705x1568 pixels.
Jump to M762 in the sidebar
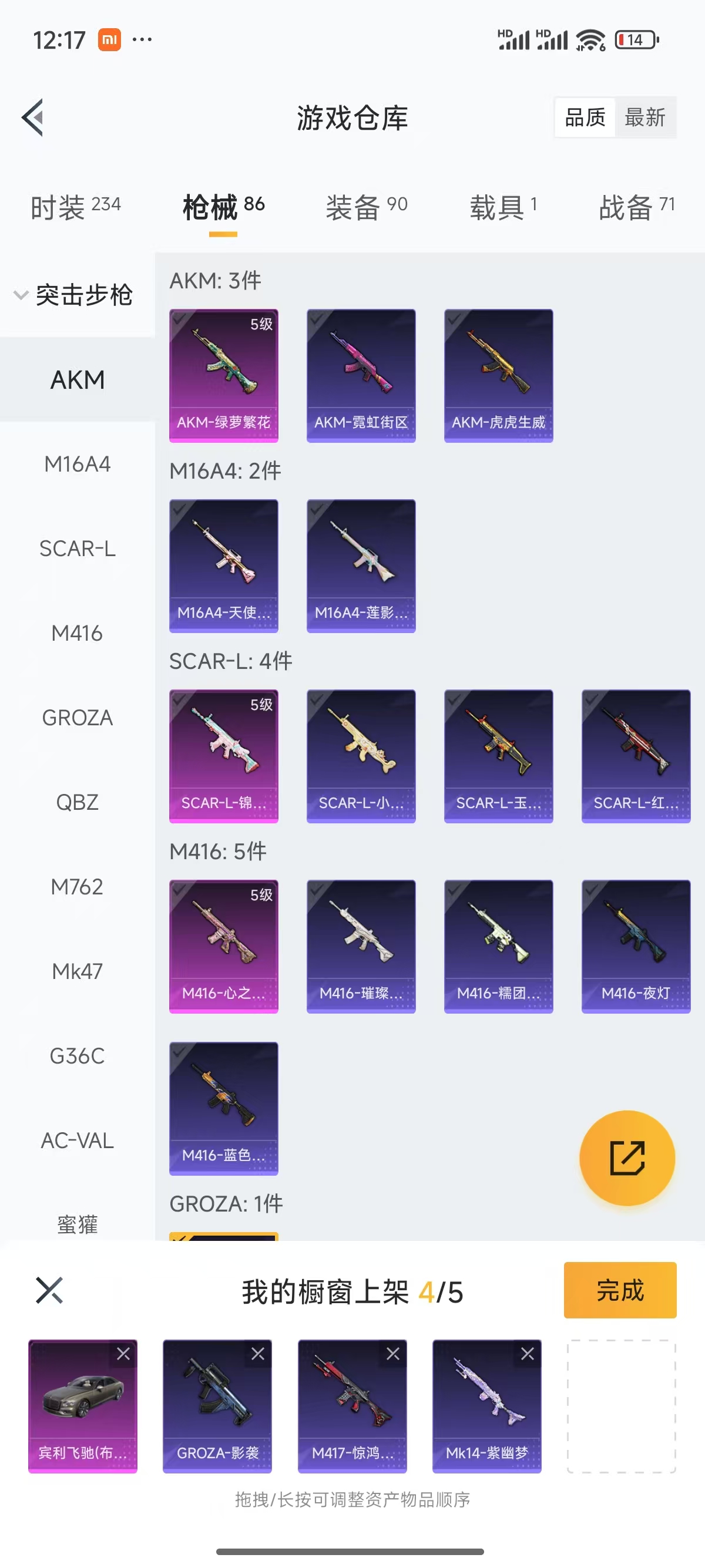78,887
